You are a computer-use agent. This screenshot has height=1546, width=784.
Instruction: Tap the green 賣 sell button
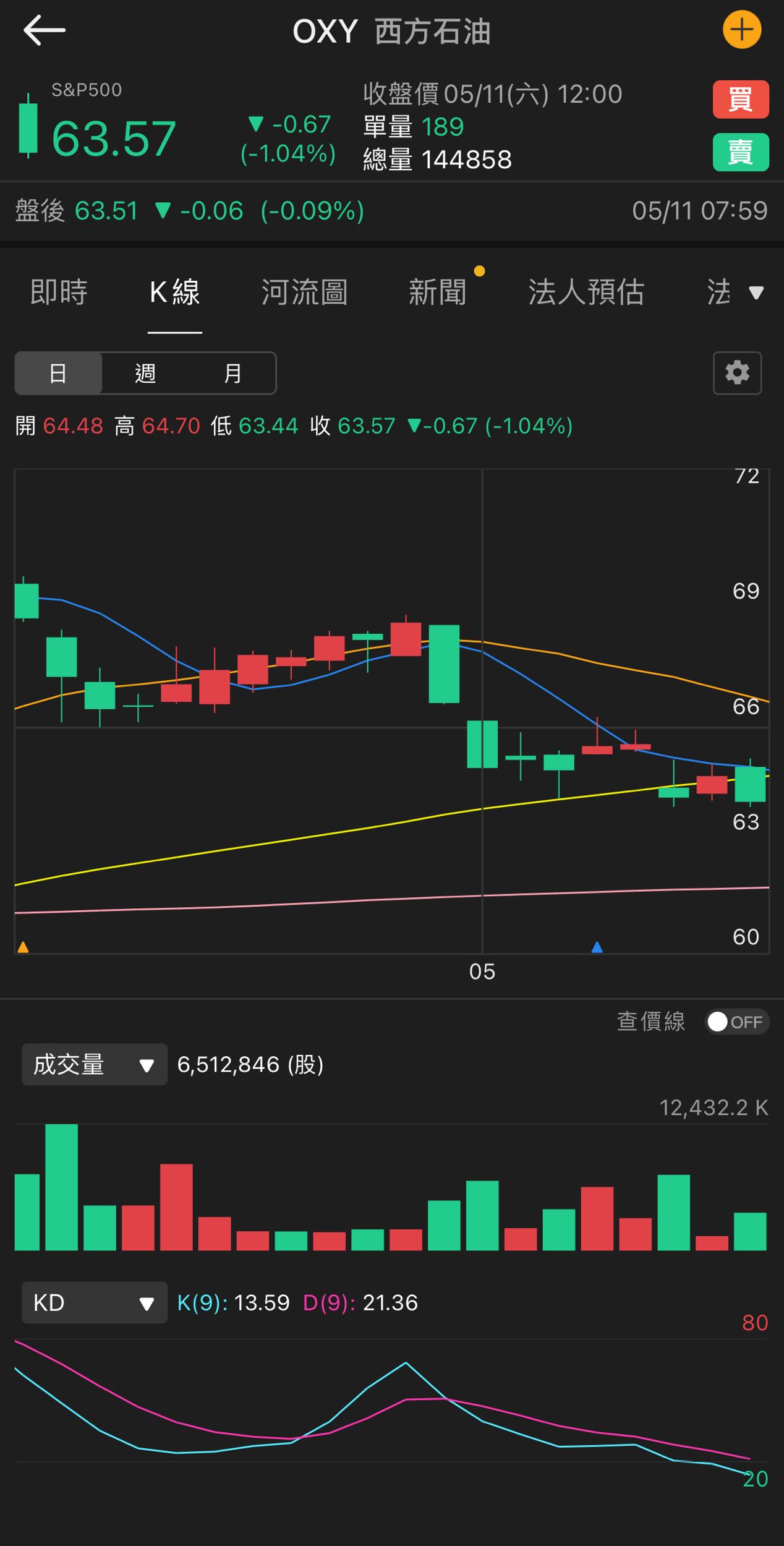(x=740, y=152)
